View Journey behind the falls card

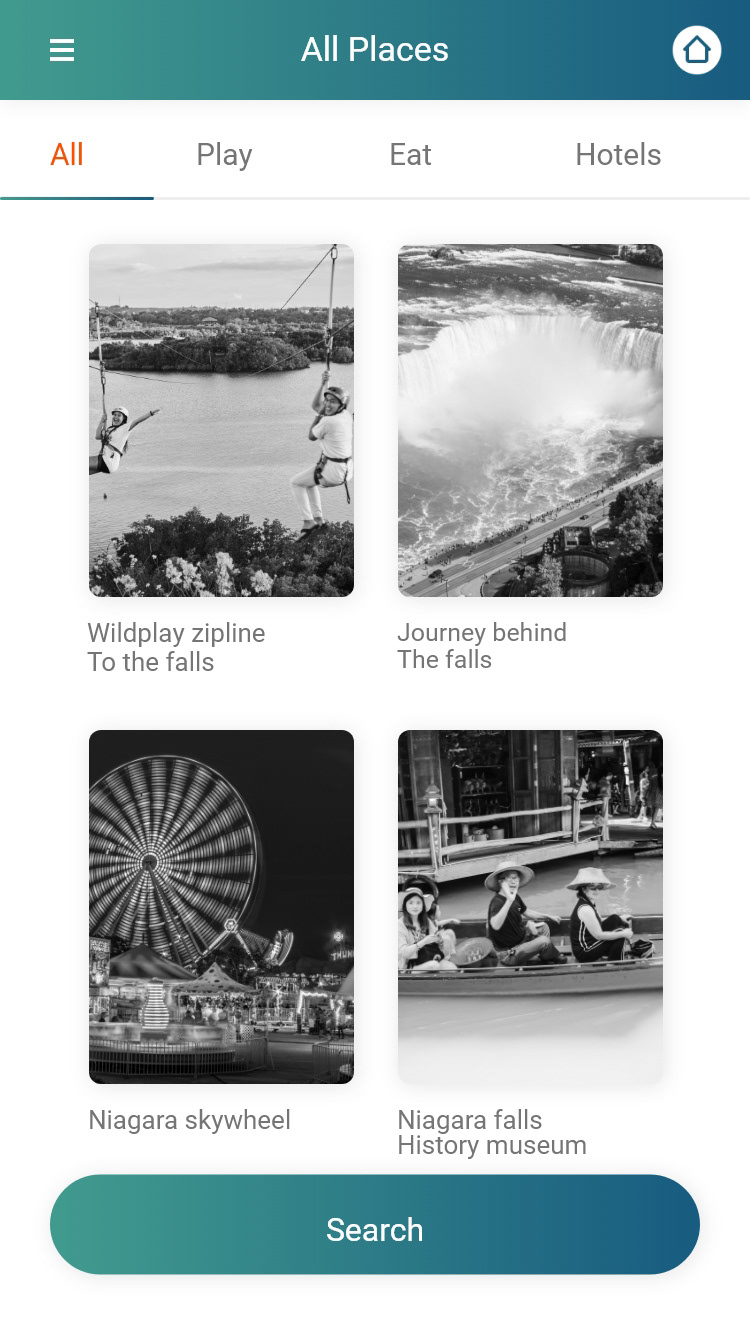click(x=530, y=421)
